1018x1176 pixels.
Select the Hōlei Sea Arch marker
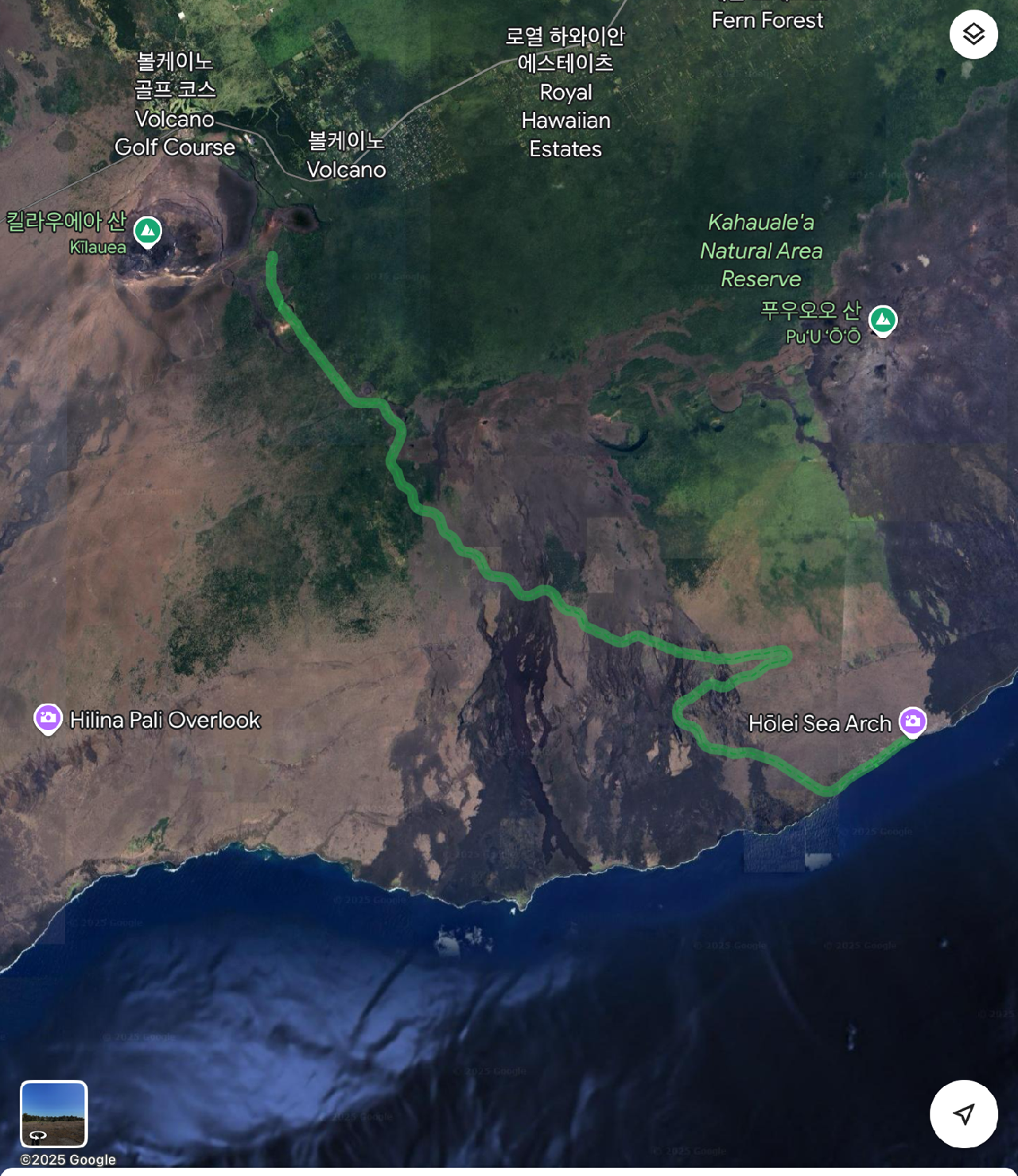[x=912, y=720]
